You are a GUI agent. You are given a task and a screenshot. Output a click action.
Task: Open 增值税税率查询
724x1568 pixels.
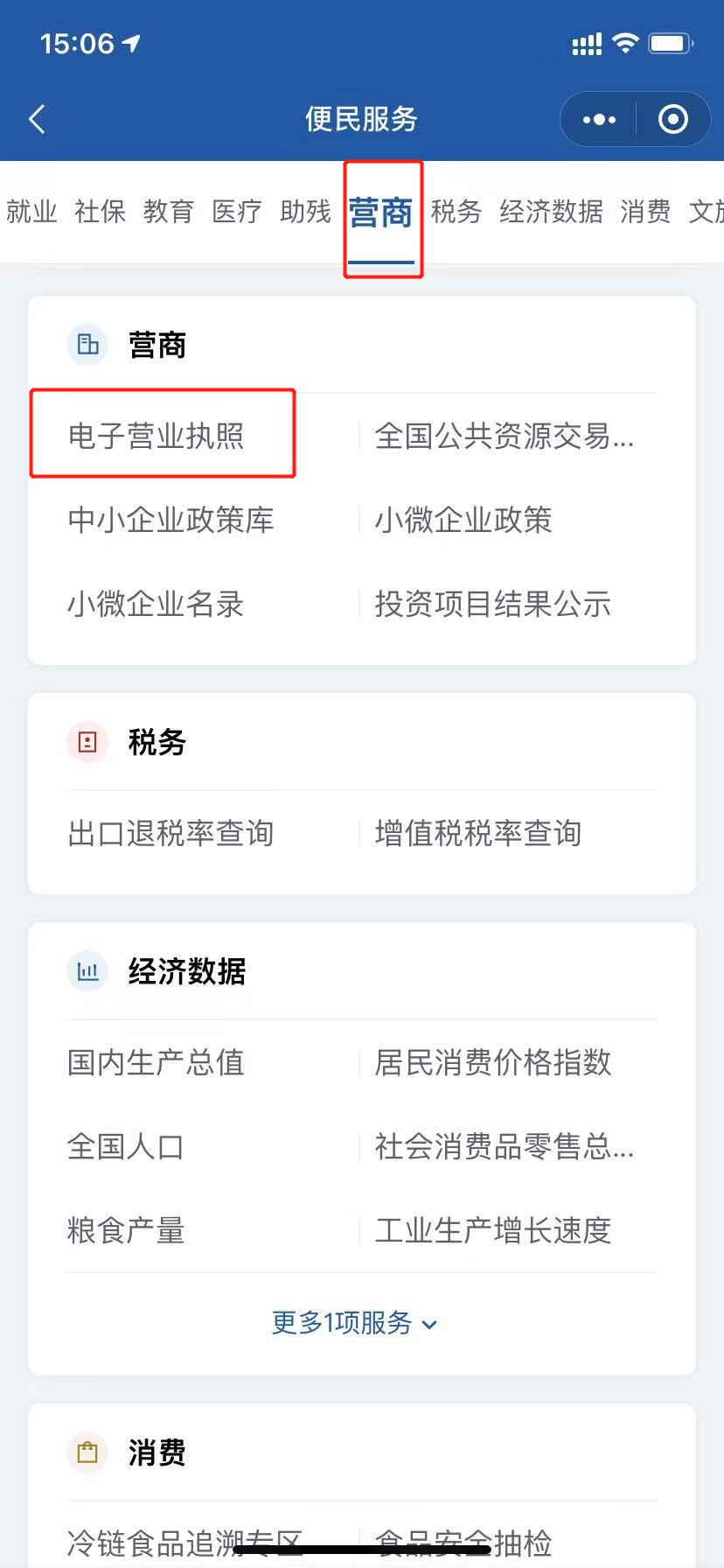(x=477, y=833)
